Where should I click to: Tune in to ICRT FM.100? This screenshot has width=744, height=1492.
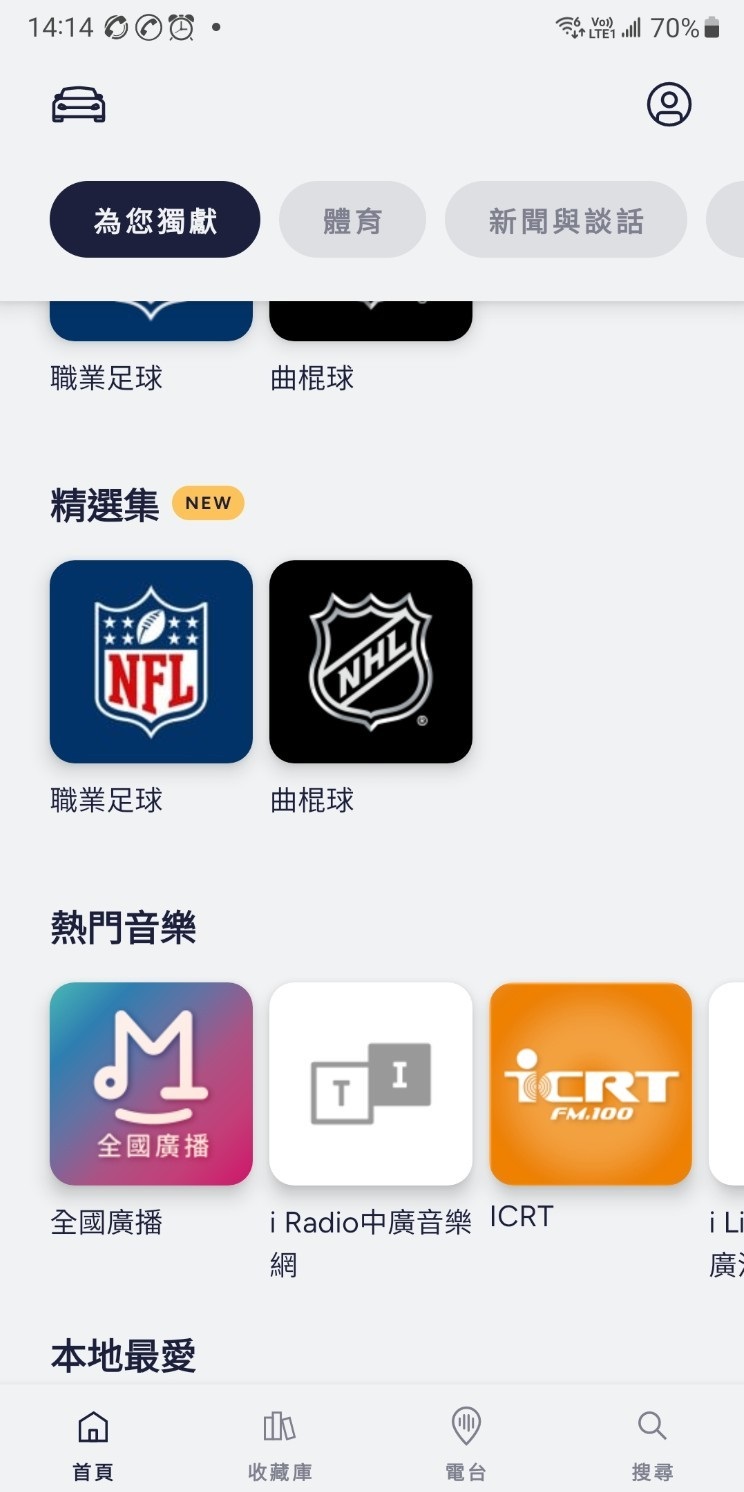click(591, 1084)
